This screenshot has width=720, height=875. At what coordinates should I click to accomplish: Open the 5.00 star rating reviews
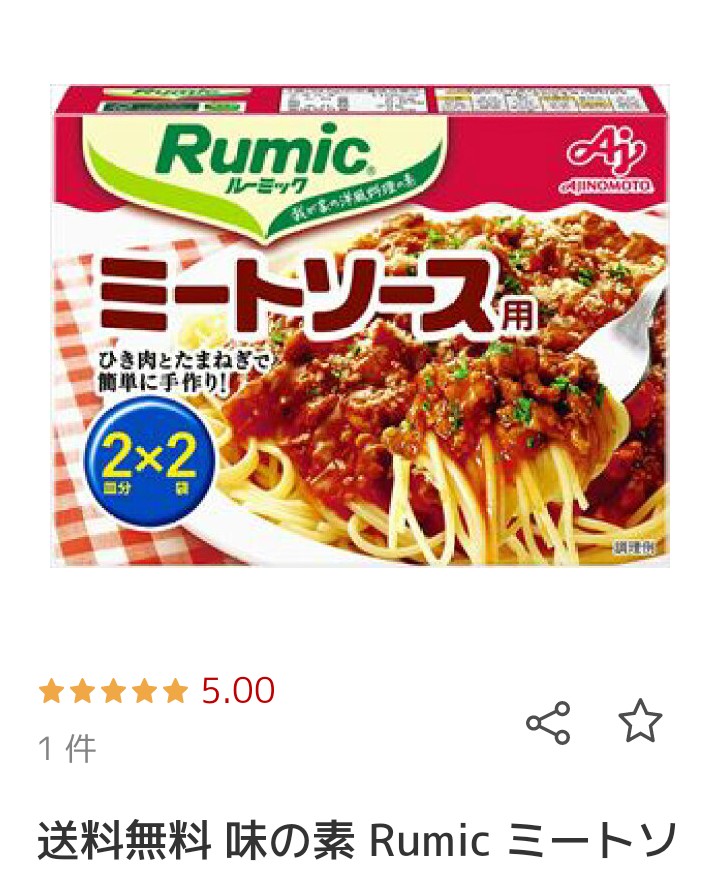pyautogui.click(x=156, y=691)
